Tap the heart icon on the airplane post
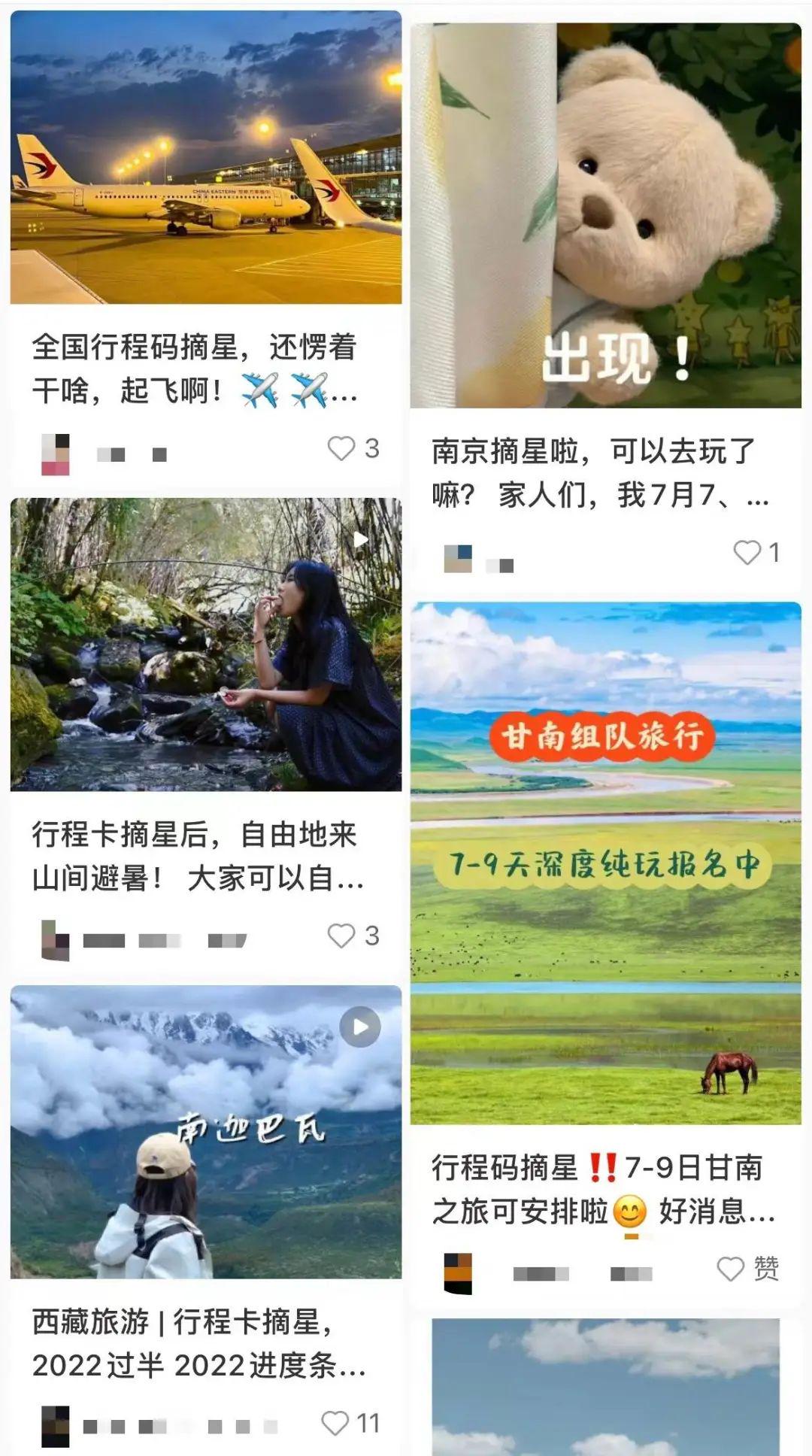This screenshot has width=812, height=1456. (342, 448)
